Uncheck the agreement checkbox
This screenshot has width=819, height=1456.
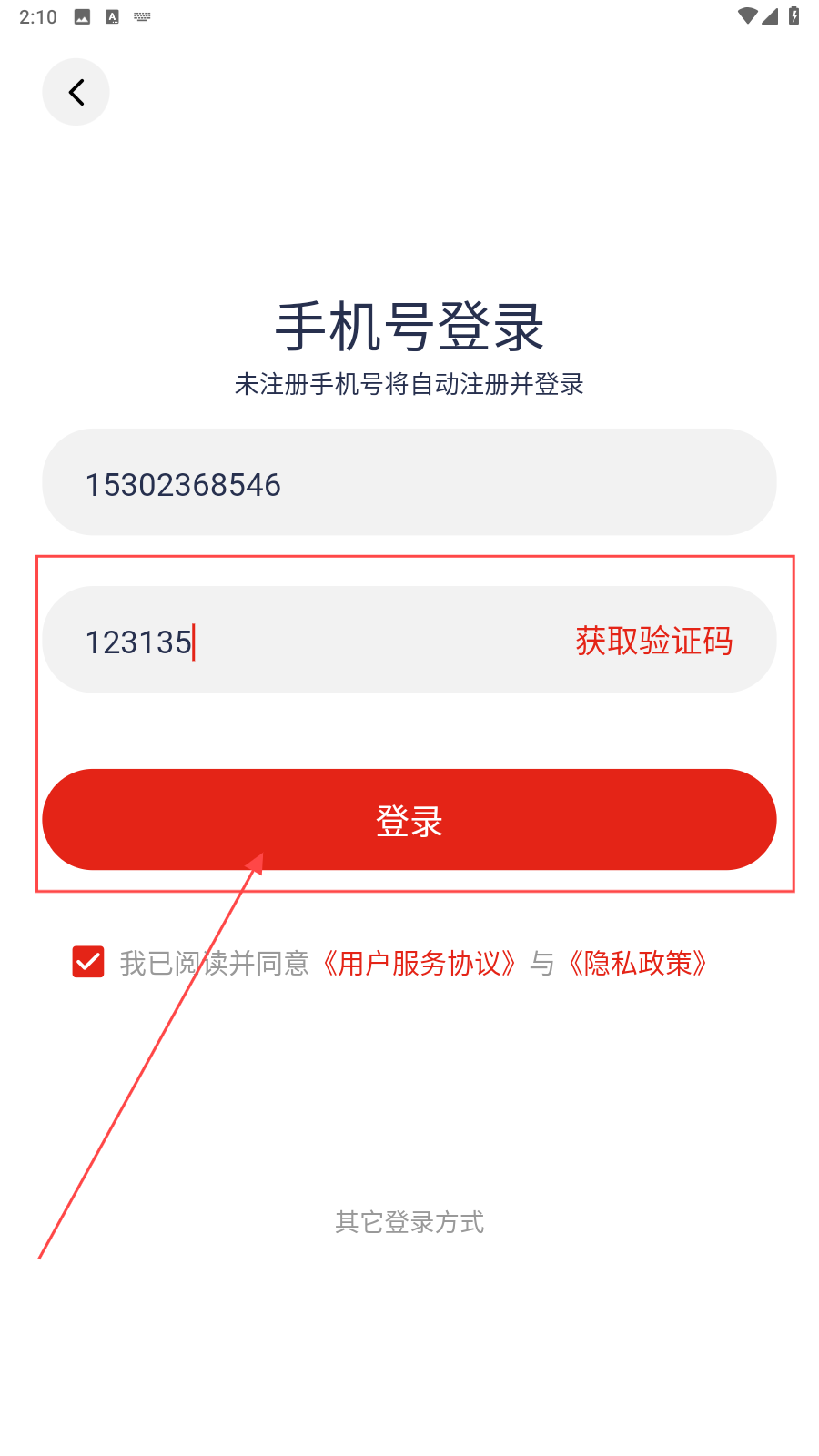(88, 962)
